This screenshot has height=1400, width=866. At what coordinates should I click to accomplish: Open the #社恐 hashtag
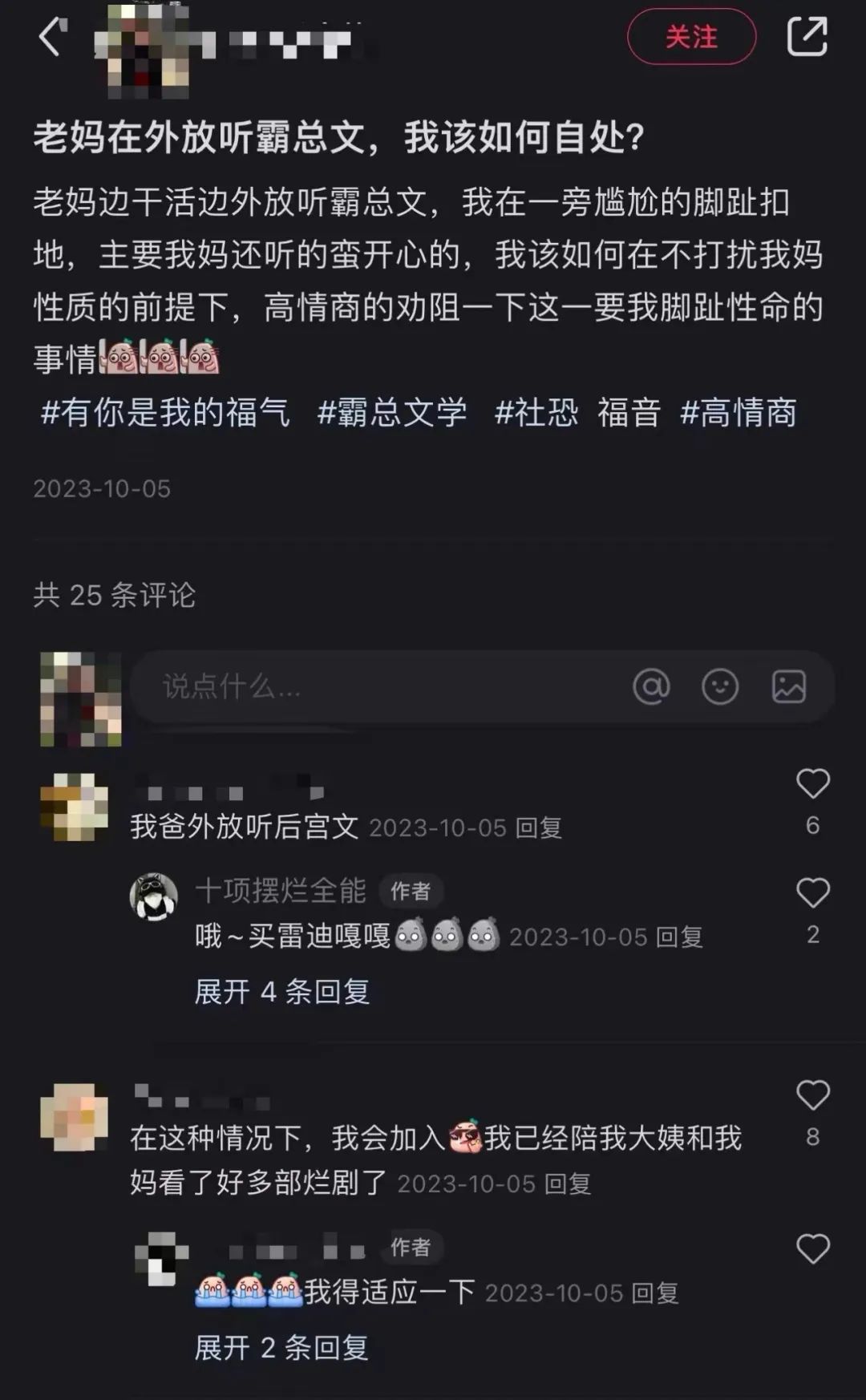536,413
